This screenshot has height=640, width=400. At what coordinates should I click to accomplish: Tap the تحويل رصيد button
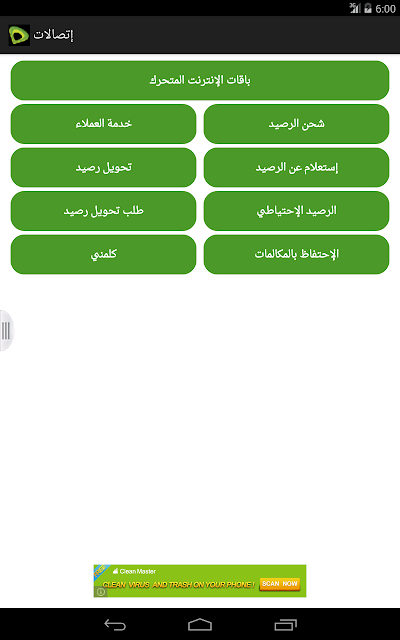click(x=103, y=168)
